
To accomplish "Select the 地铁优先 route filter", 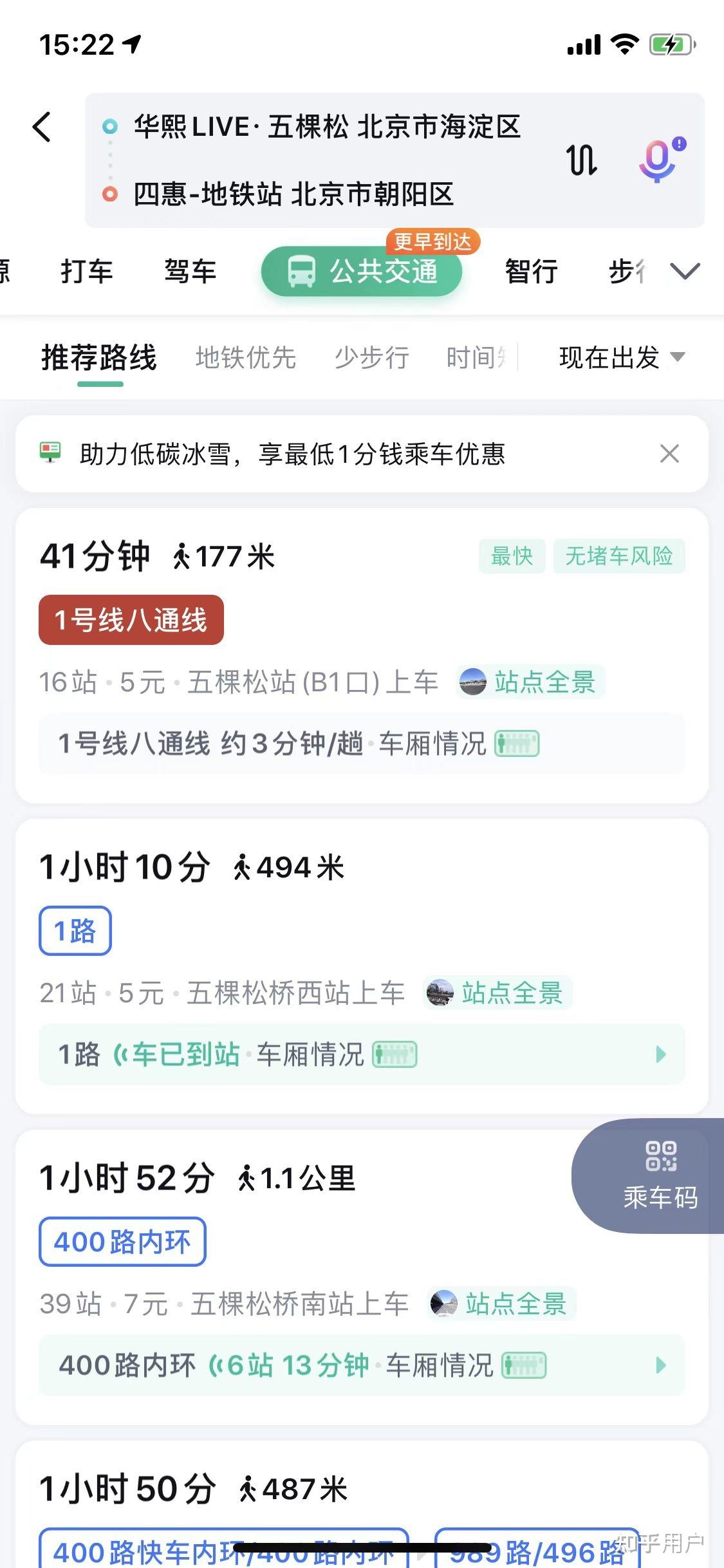I will pos(245,357).
